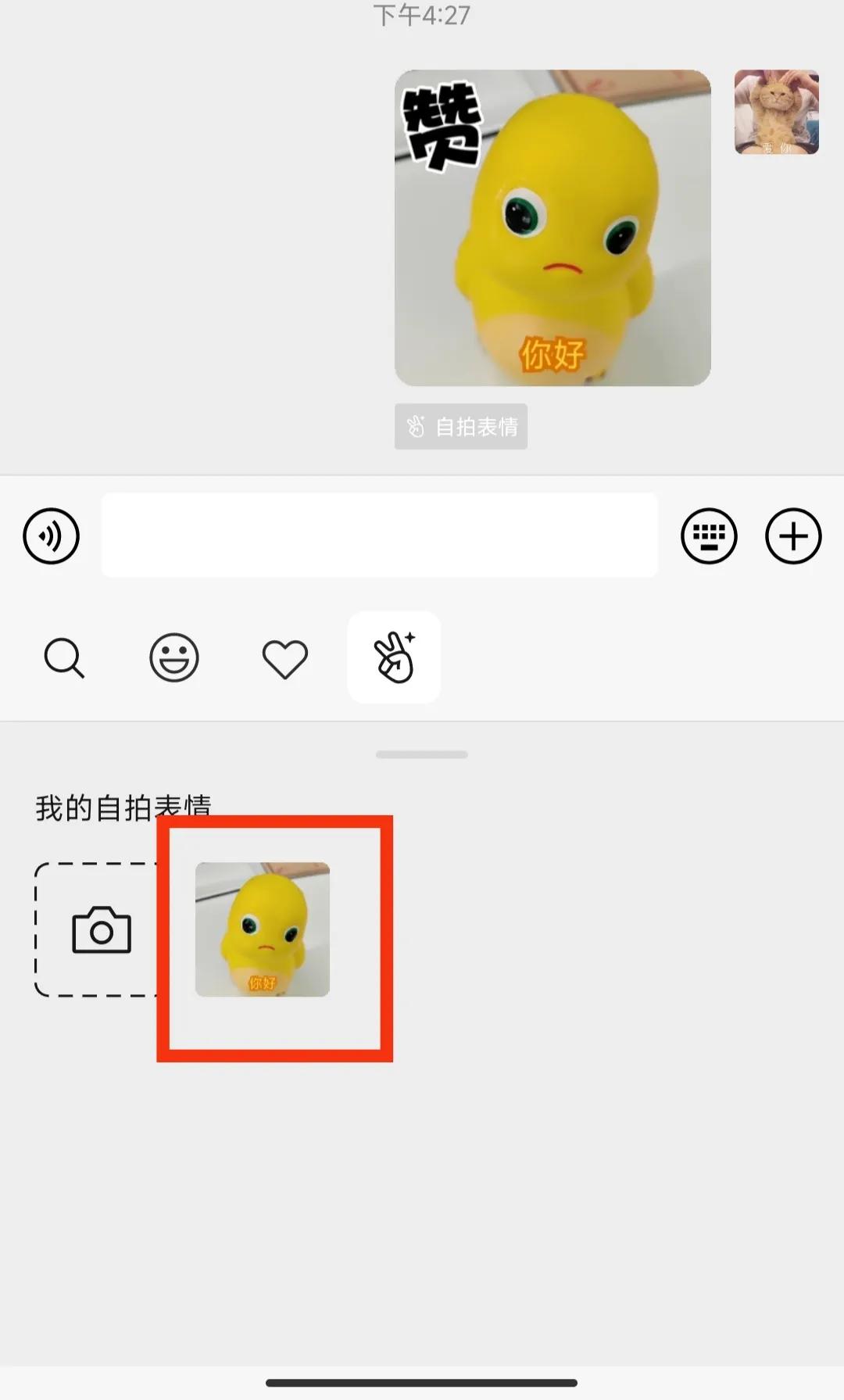The image size is (844, 1400).
Task: Expand the 自拍表情 label under the sticker
Action: (x=460, y=427)
